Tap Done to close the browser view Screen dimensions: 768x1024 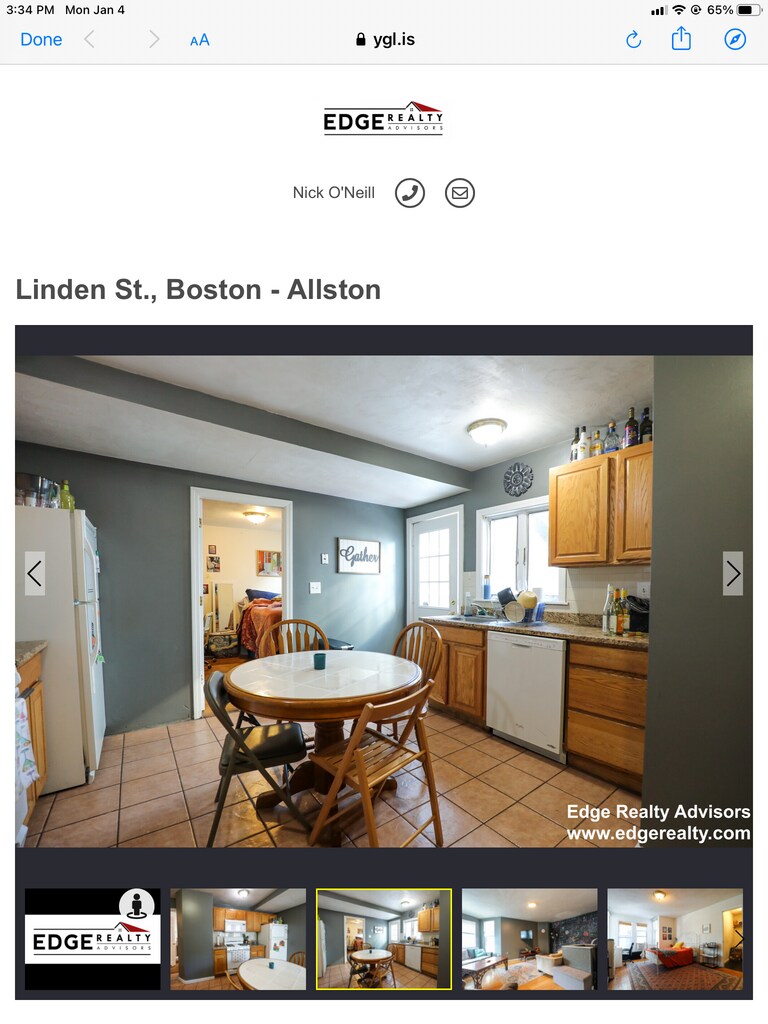pyautogui.click(x=41, y=40)
